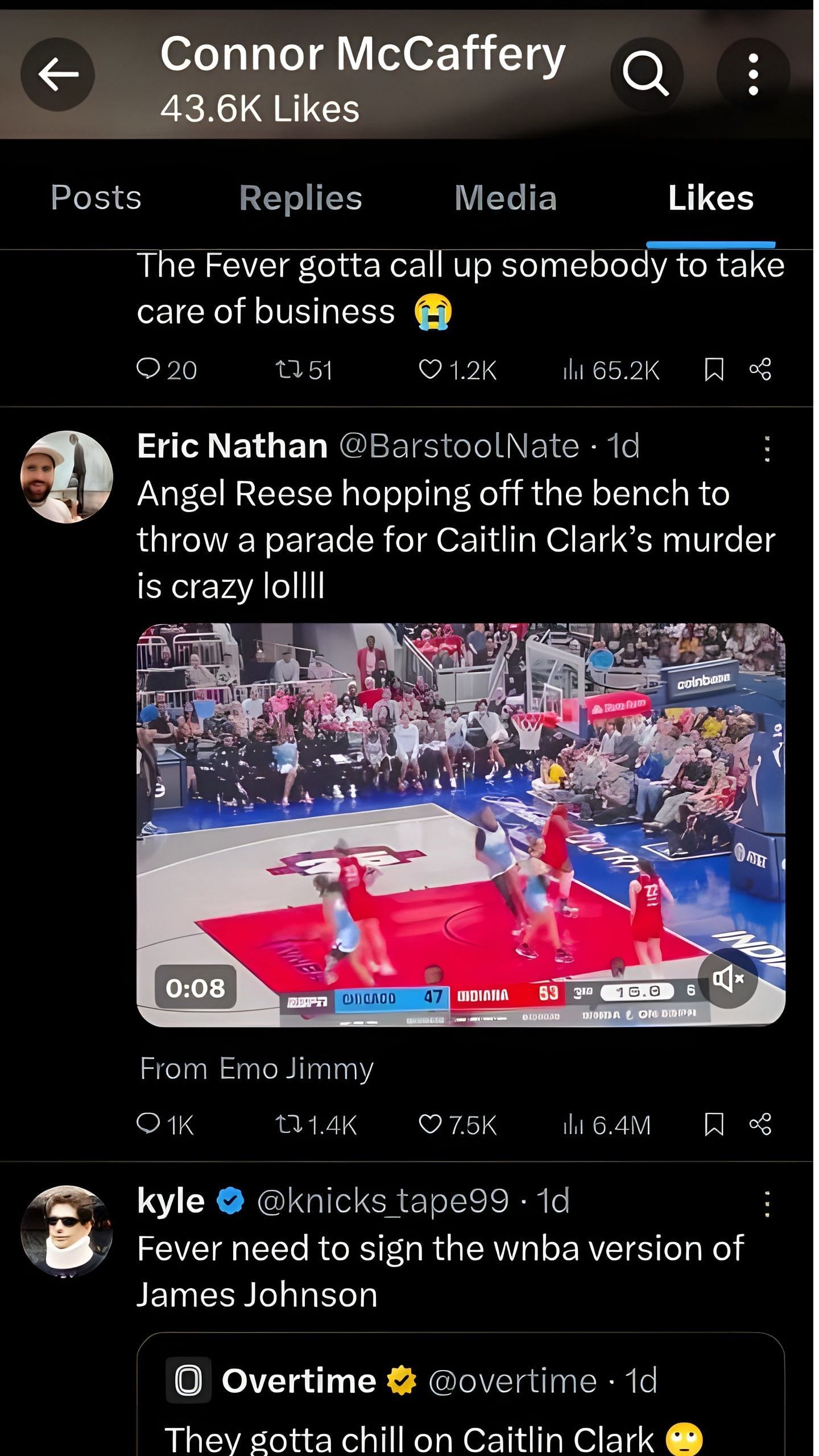Reply to the Fever business post
The image size is (819, 1456).
tap(149, 370)
